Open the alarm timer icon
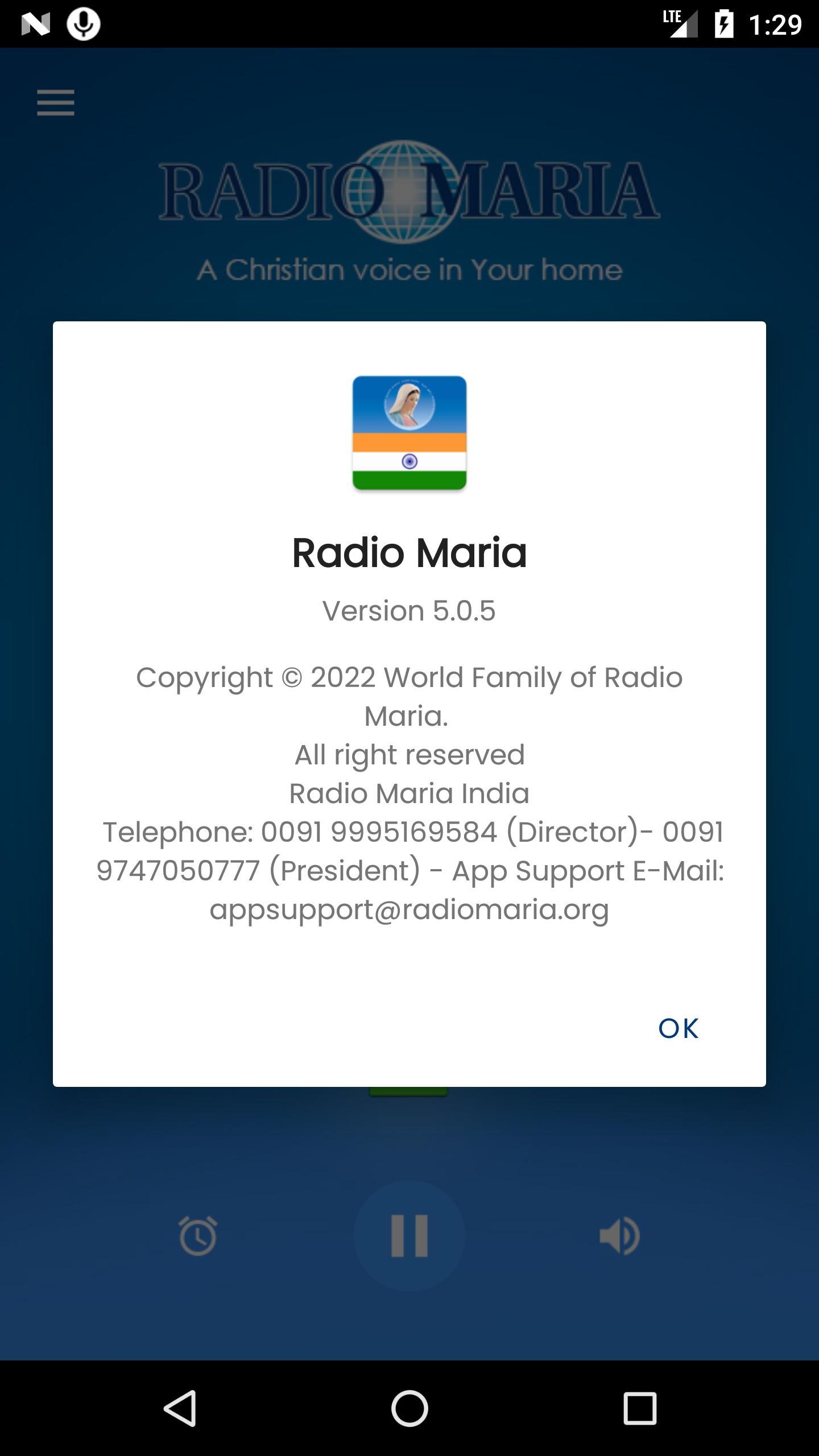This screenshot has height=1456, width=819. [x=198, y=1236]
